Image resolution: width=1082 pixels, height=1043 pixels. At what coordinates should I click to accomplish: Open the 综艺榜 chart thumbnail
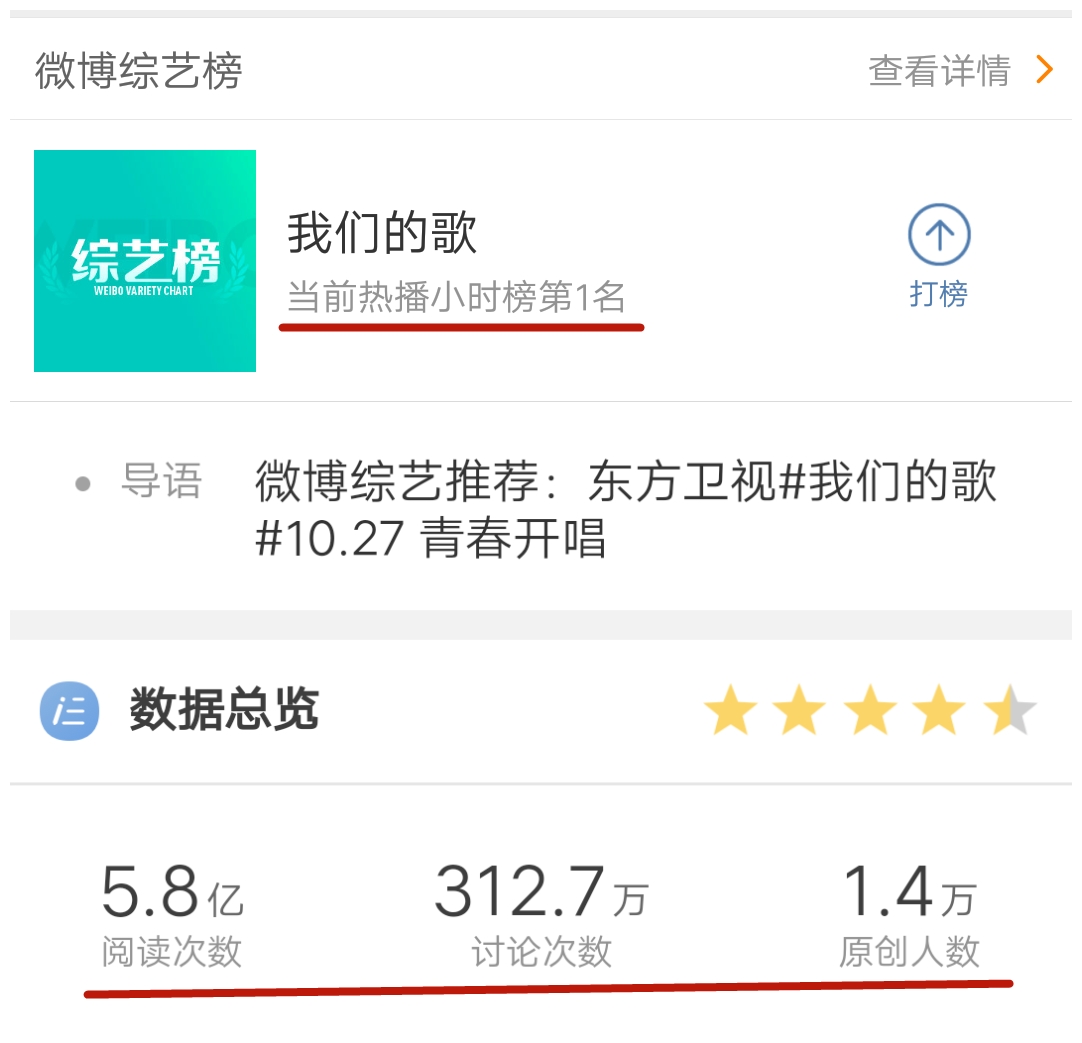coord(145,261)
